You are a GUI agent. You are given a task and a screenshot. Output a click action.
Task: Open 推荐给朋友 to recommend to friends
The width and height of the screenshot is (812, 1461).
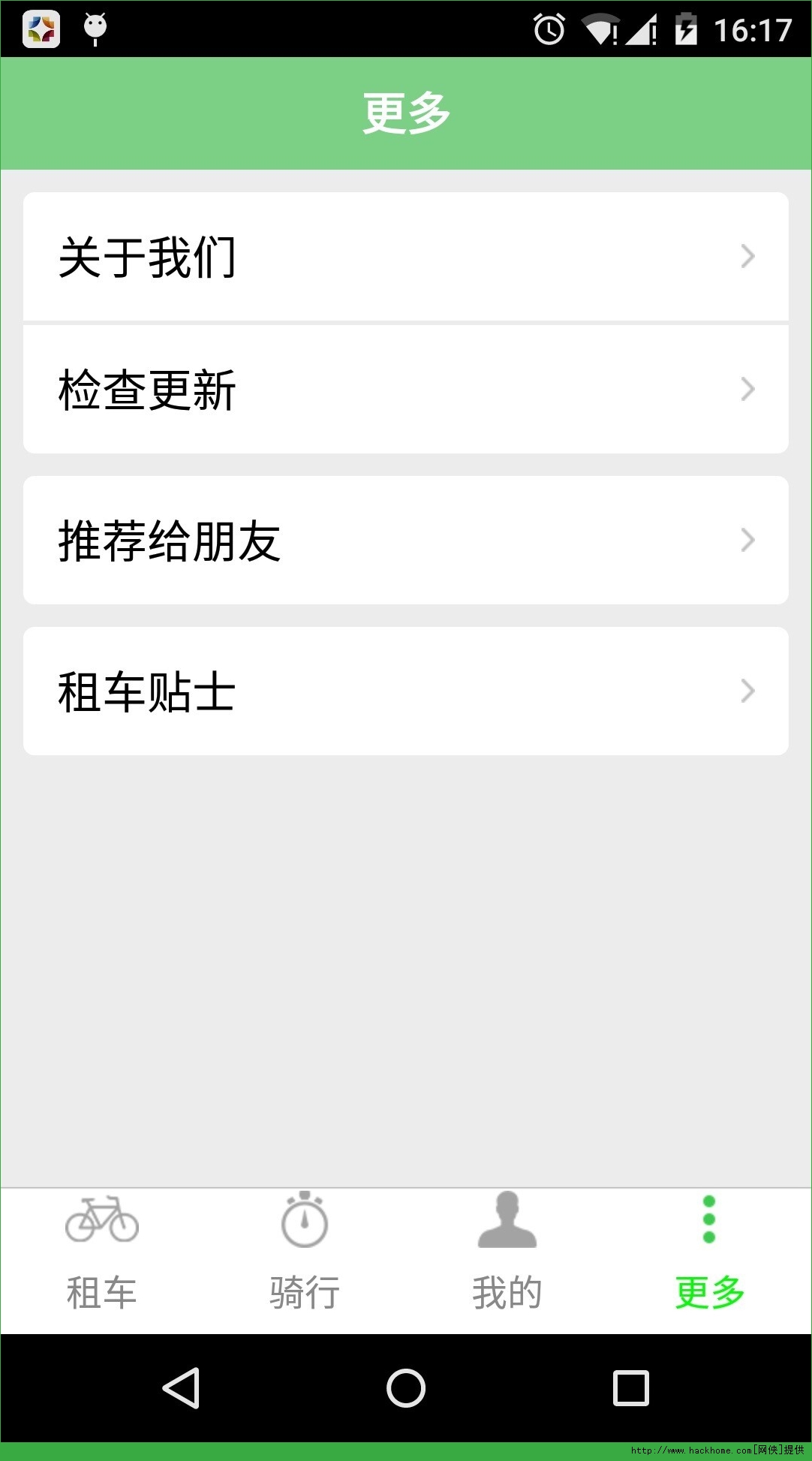(x=405, y=541)
